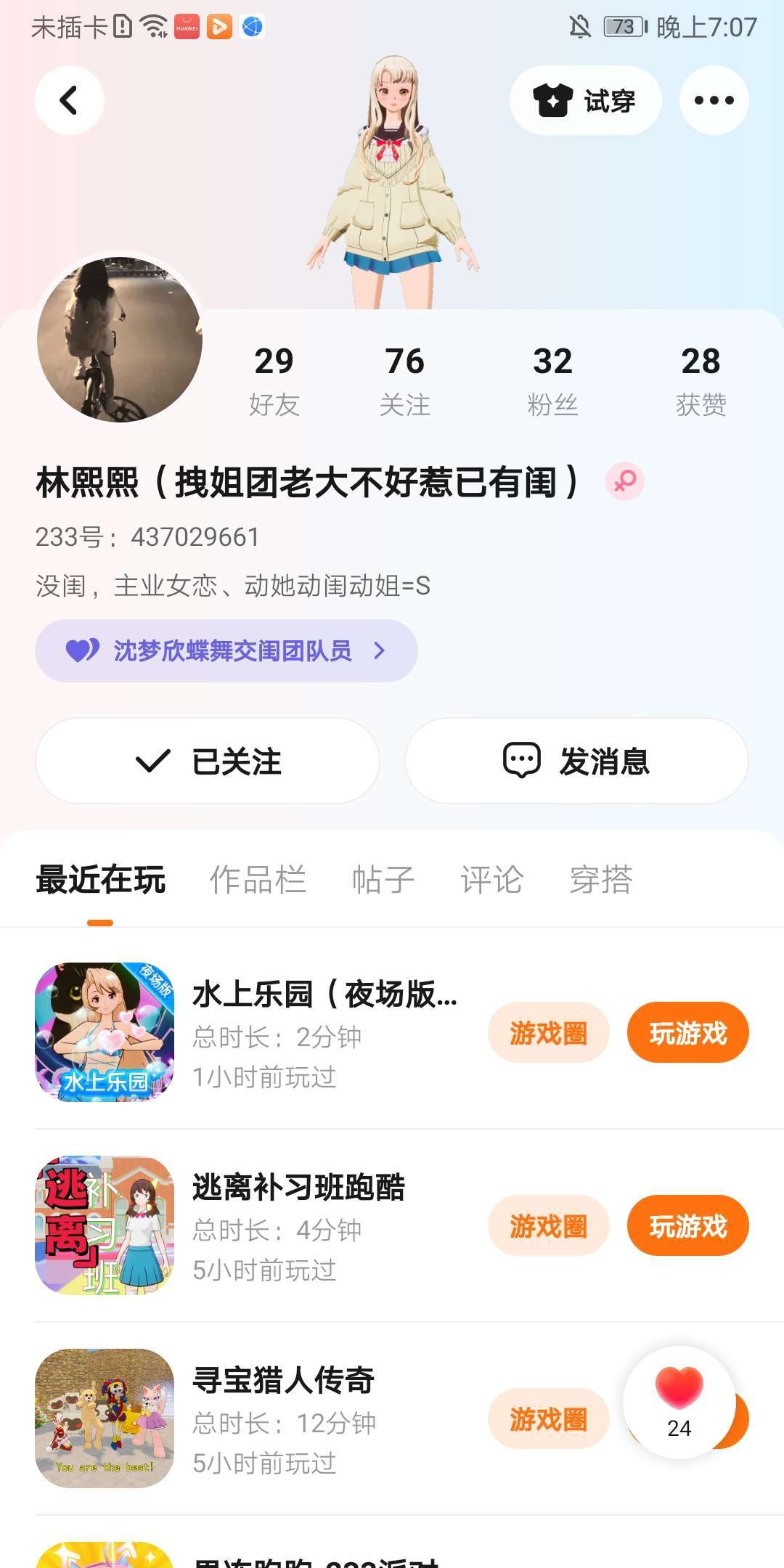Unfollow via the 已关注 button

coord(207,761)
